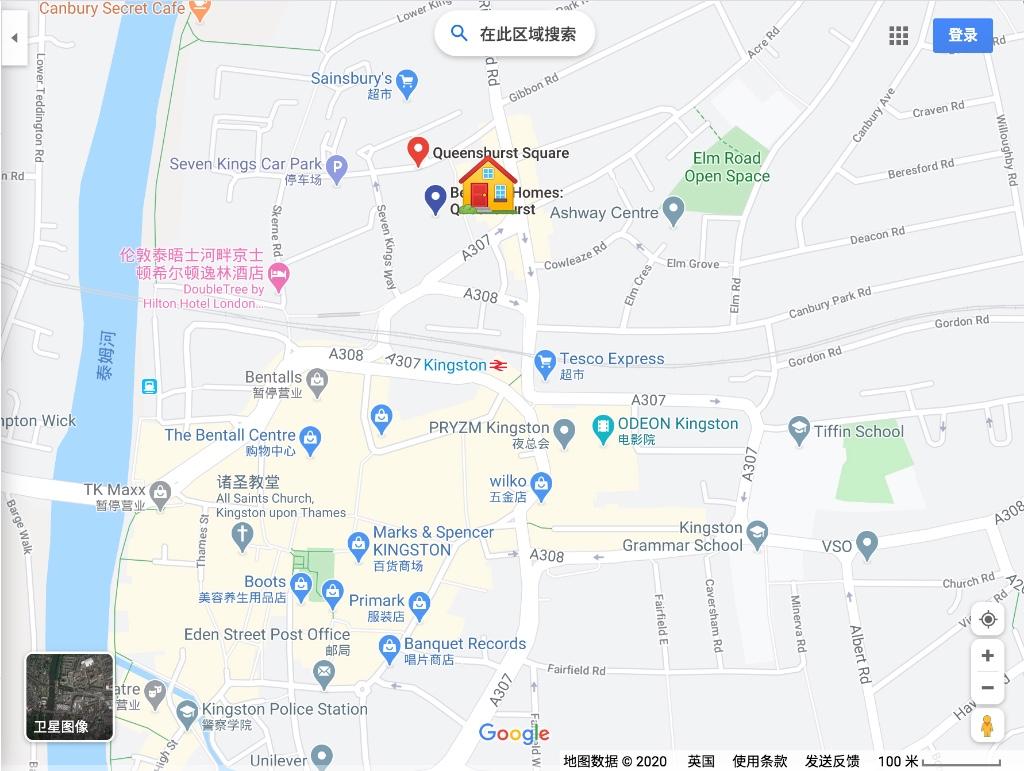
Task: Open the Sainsbury's supermarket marker
Action: coord(406,83)
